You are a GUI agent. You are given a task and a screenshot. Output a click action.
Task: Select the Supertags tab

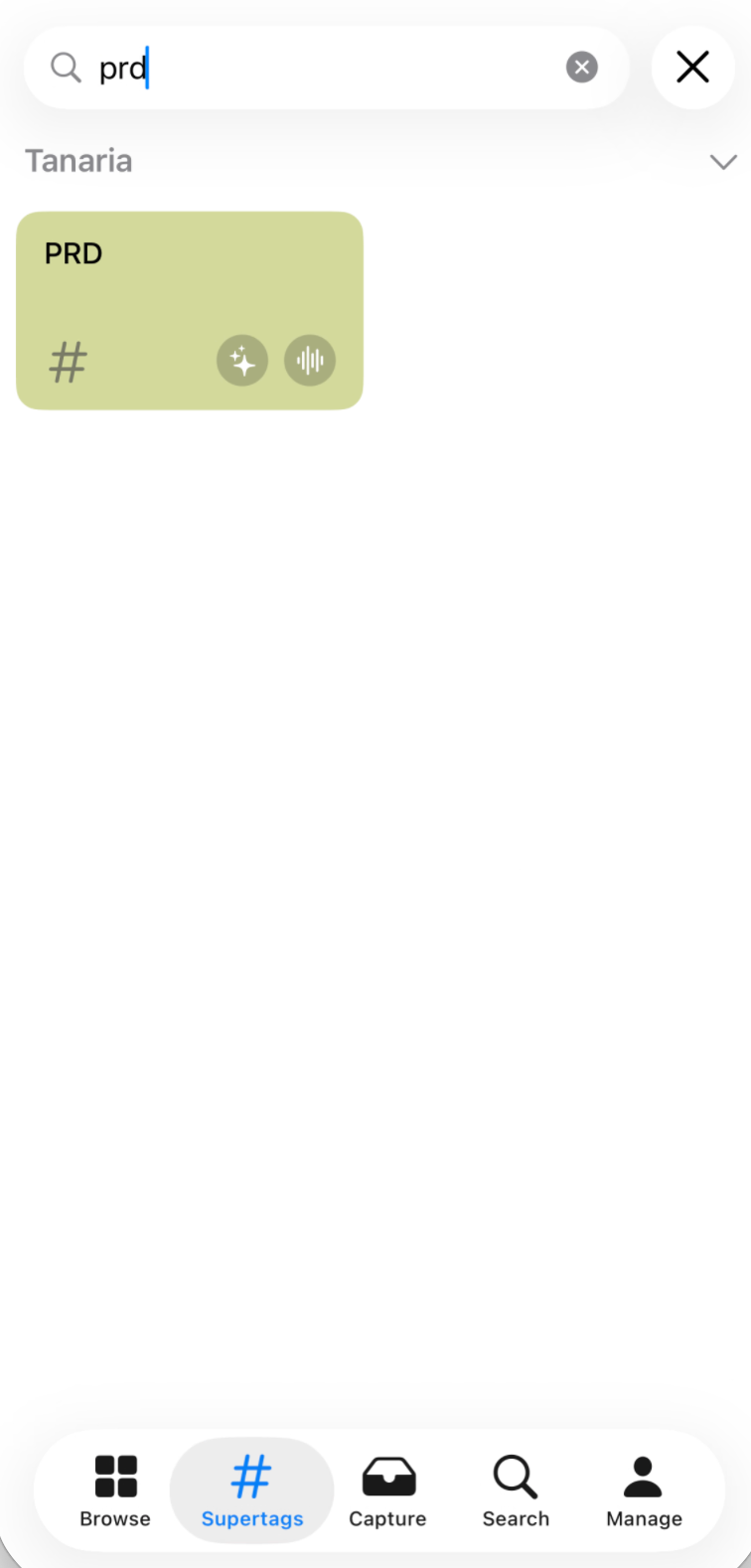(x=252, y=1490)
